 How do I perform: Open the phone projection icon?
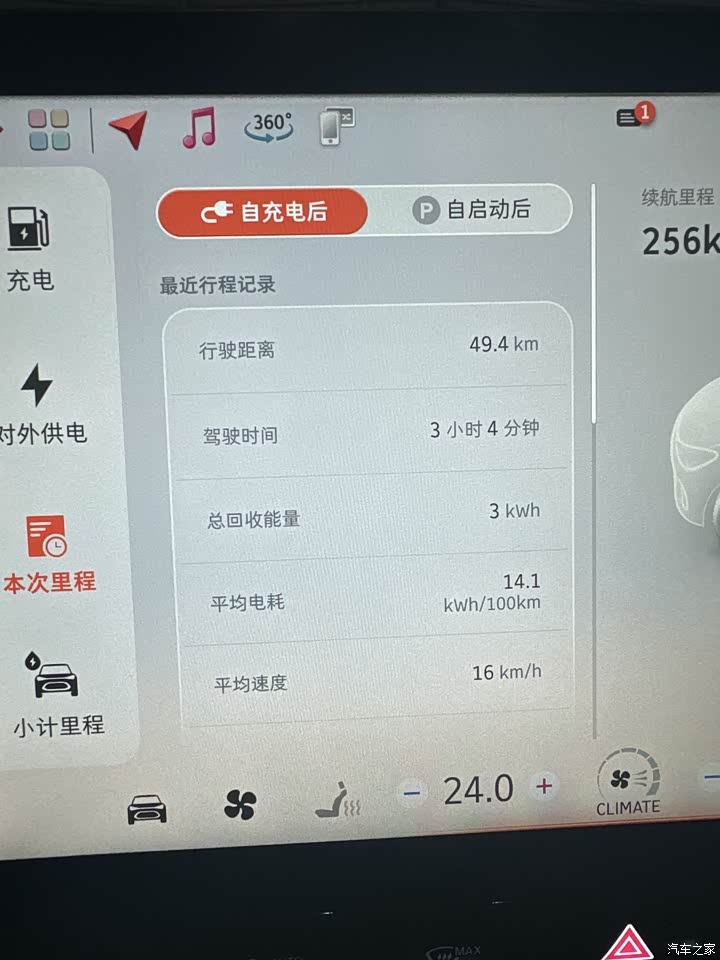coord(335,127)
